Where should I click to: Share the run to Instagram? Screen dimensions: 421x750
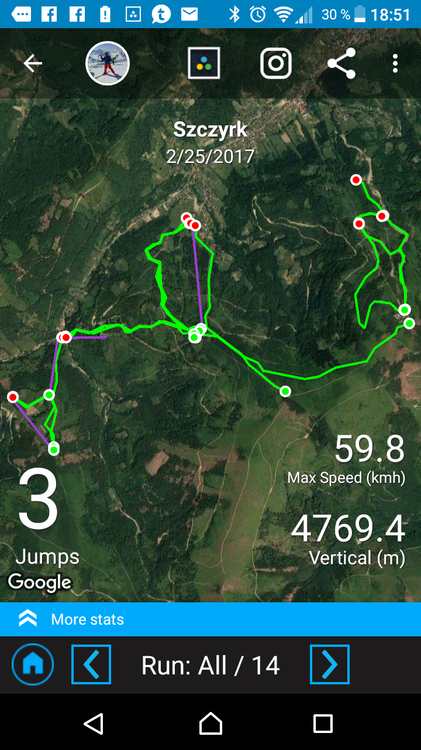pos(276,63)
